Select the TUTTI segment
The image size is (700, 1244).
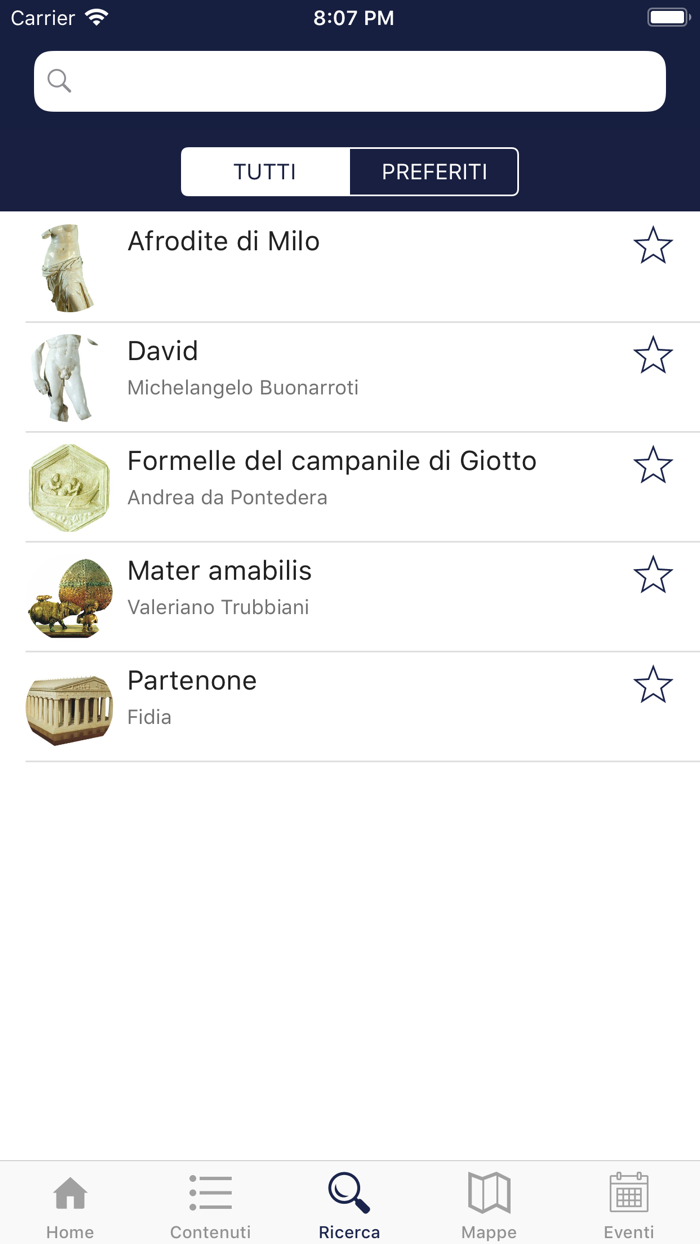265,172
